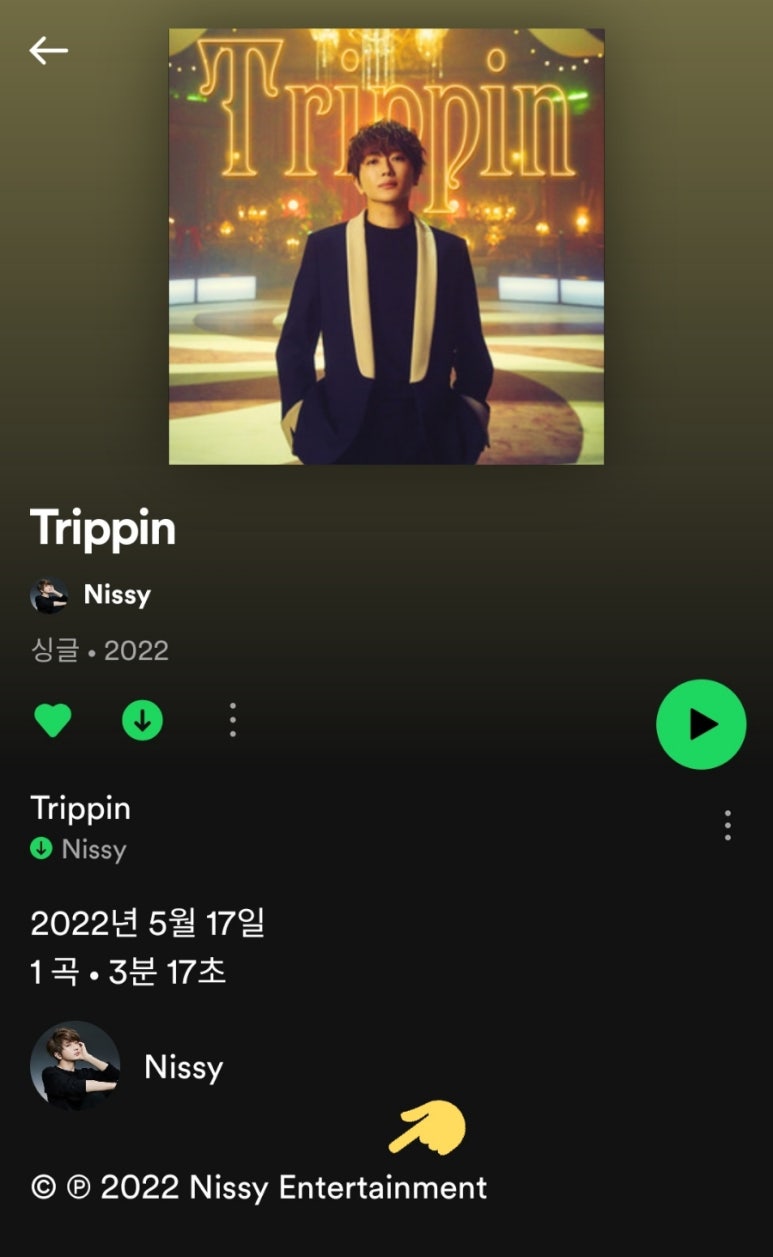
Task: Unlike the Trippin single with heart icon
Action: 52,720
